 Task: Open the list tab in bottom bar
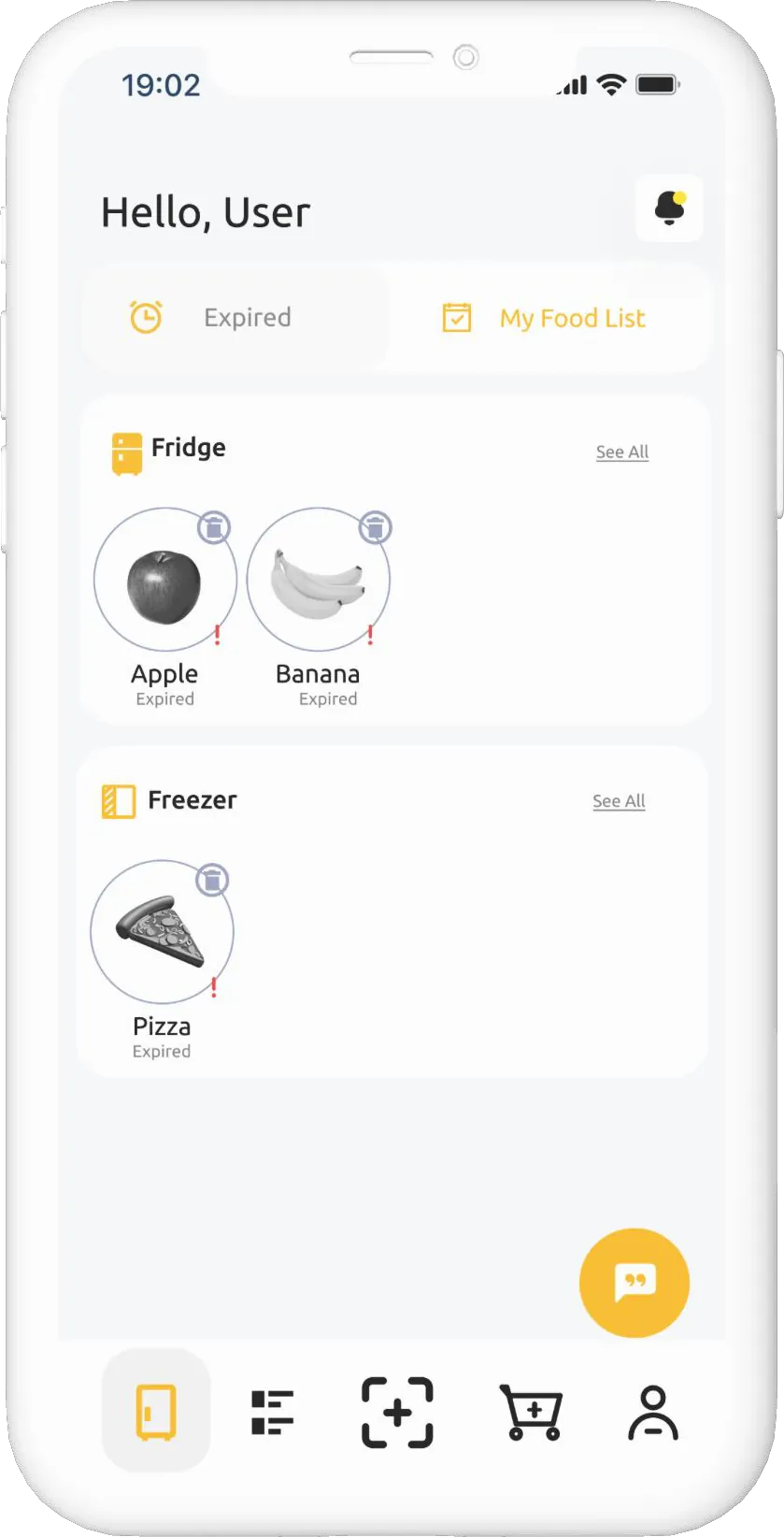(273, 1412)
